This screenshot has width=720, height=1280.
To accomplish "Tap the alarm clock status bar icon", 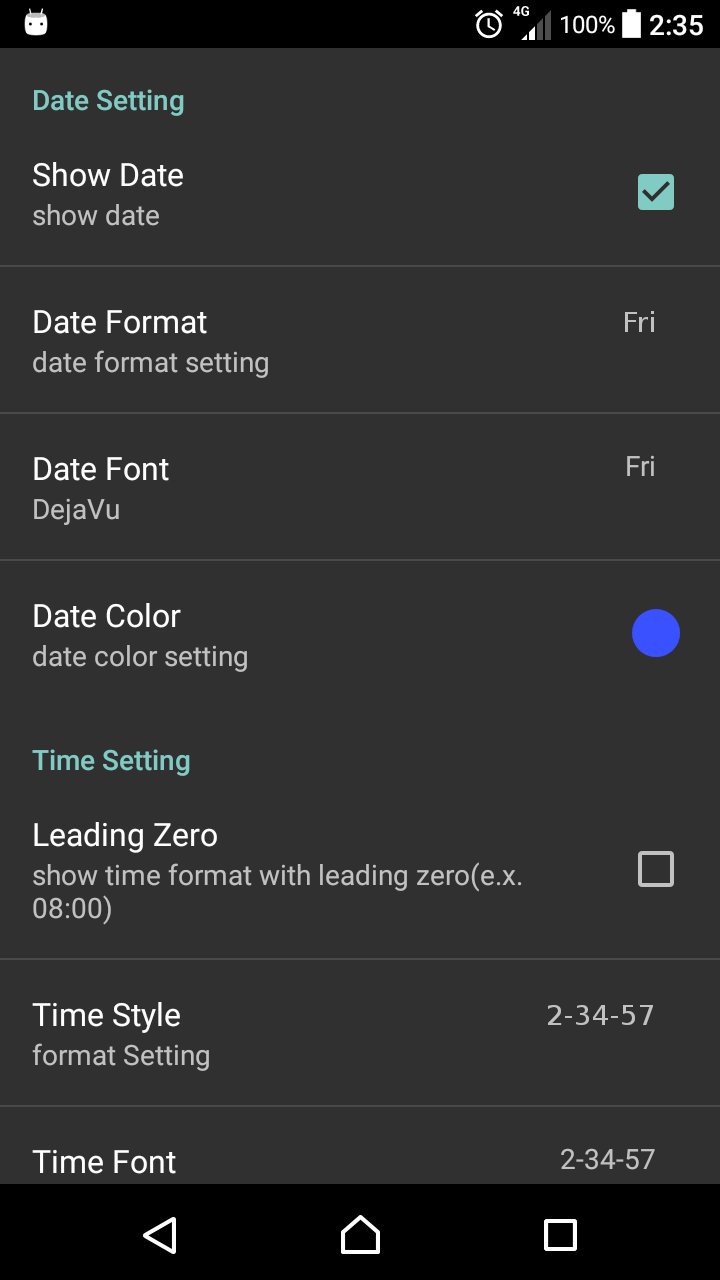I will coord(487,24).
